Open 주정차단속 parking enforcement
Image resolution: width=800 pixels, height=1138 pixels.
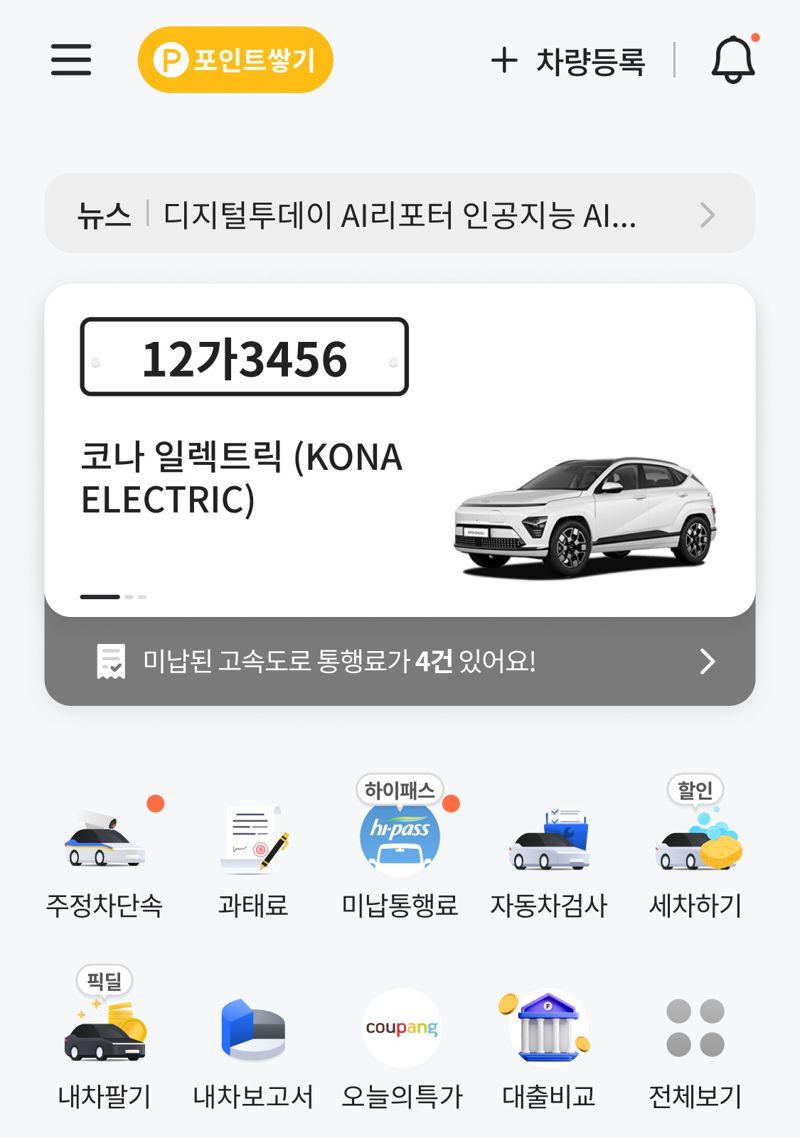[104, 861]
